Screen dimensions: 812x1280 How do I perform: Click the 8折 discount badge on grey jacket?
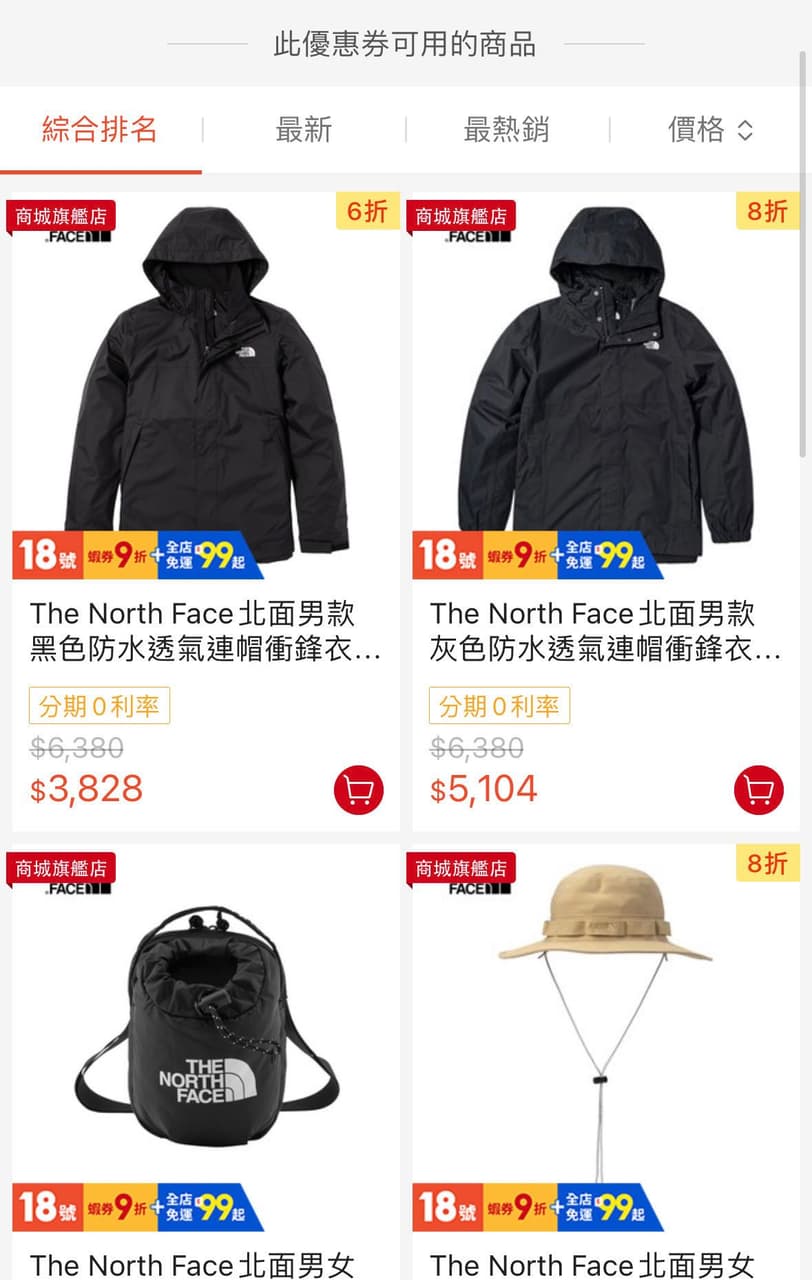point(767,212)
